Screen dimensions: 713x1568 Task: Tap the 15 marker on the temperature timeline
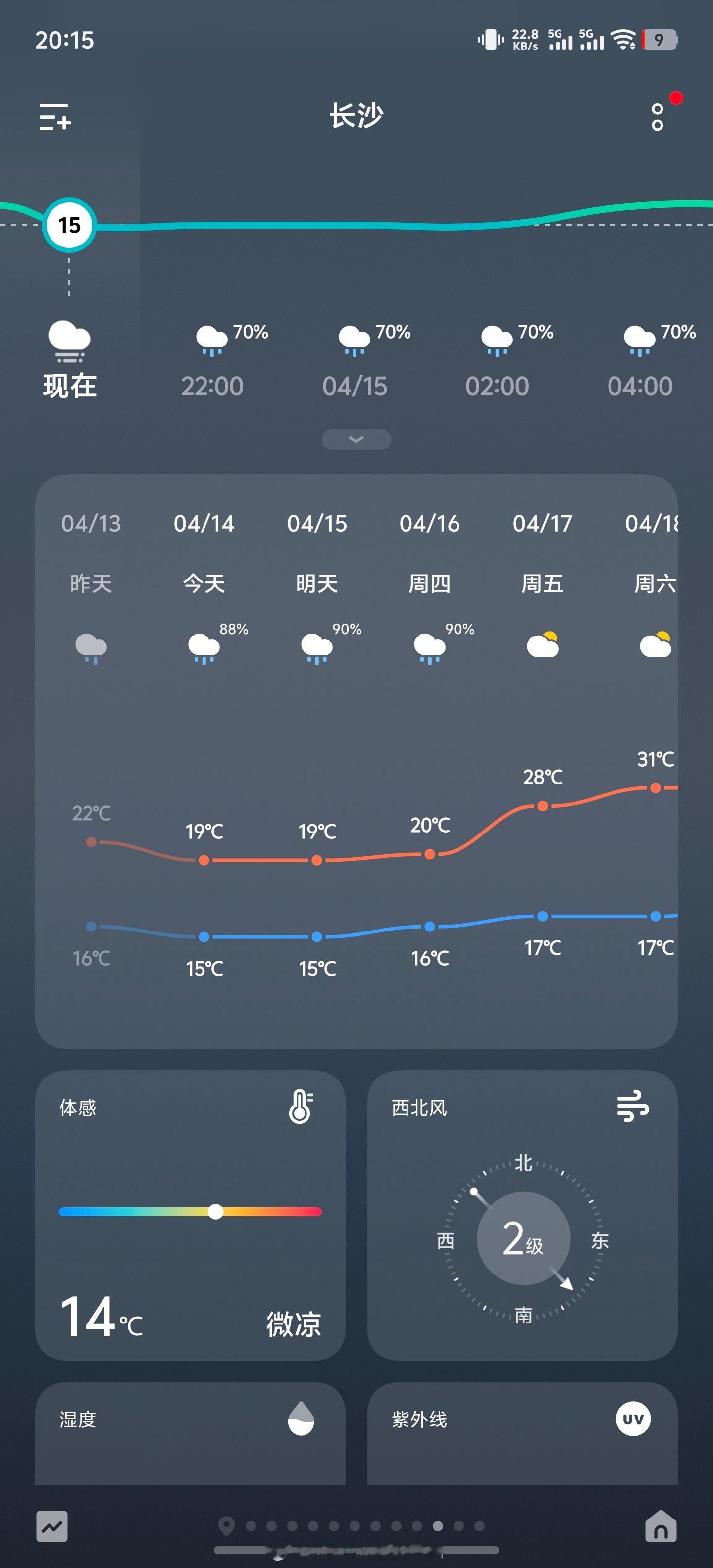(x=69, y=225)
